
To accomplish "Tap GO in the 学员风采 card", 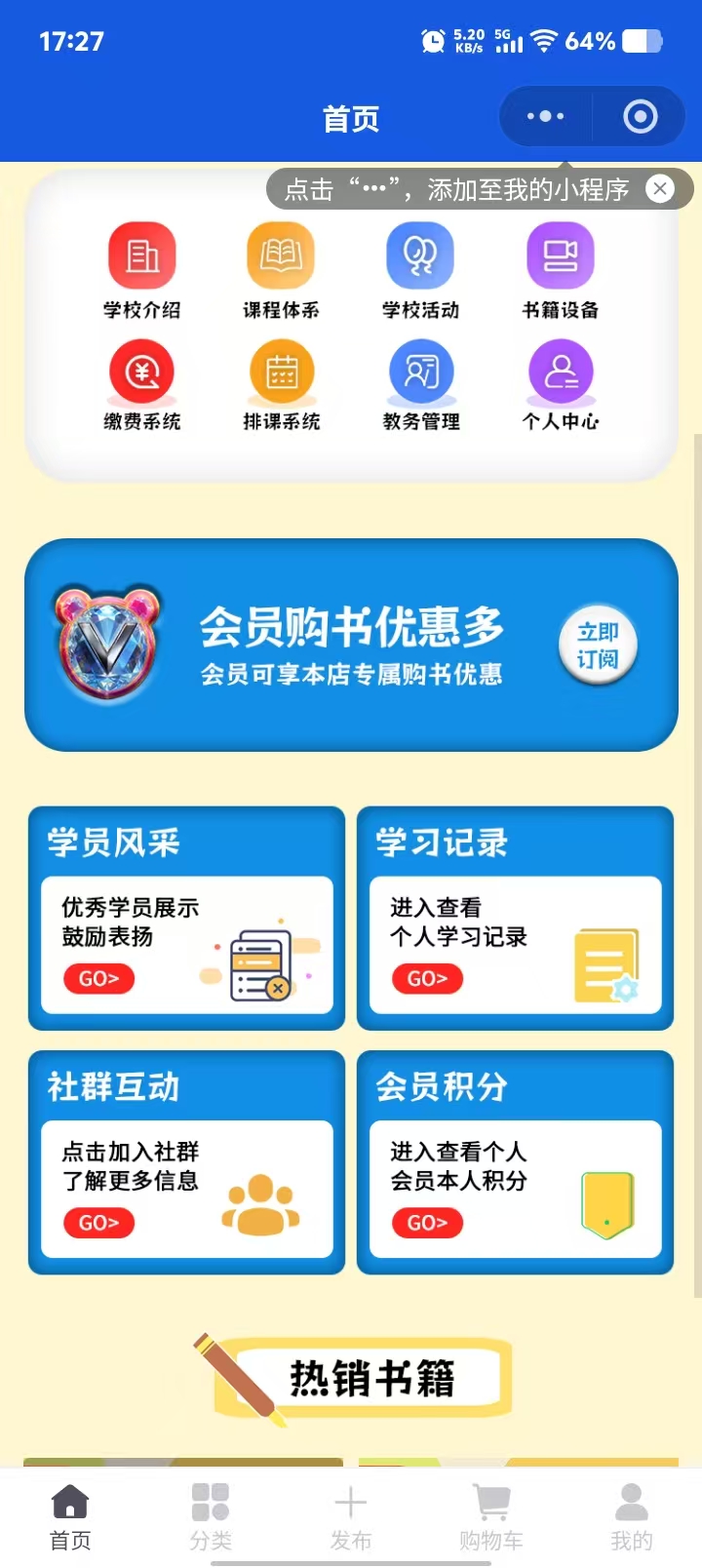I will (98, 978).
